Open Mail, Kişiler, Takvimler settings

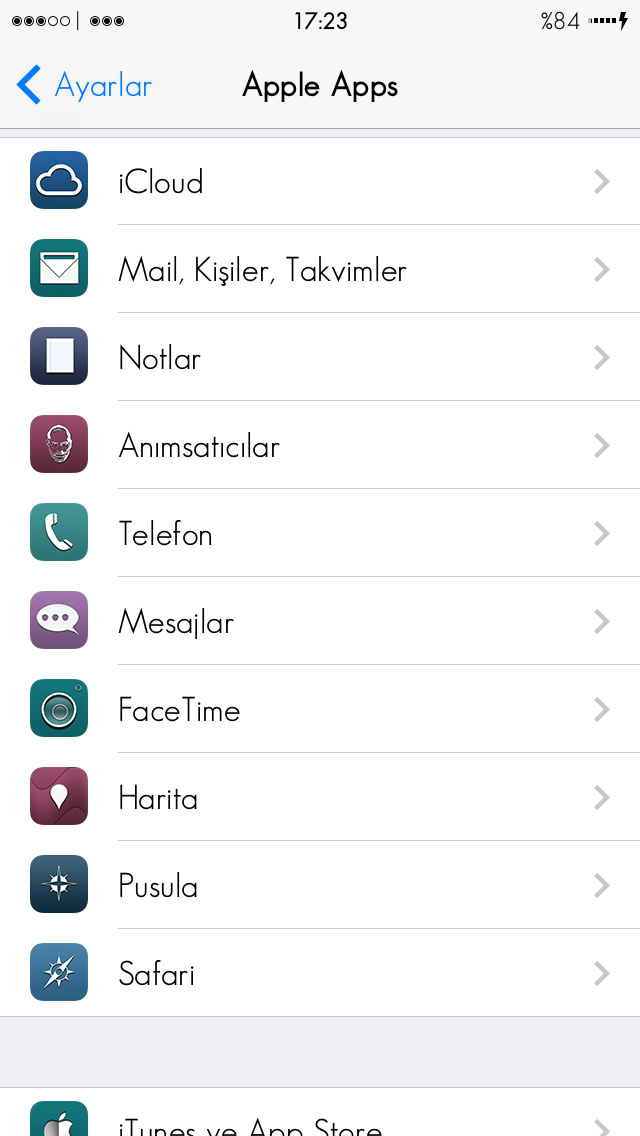point(320,269)
